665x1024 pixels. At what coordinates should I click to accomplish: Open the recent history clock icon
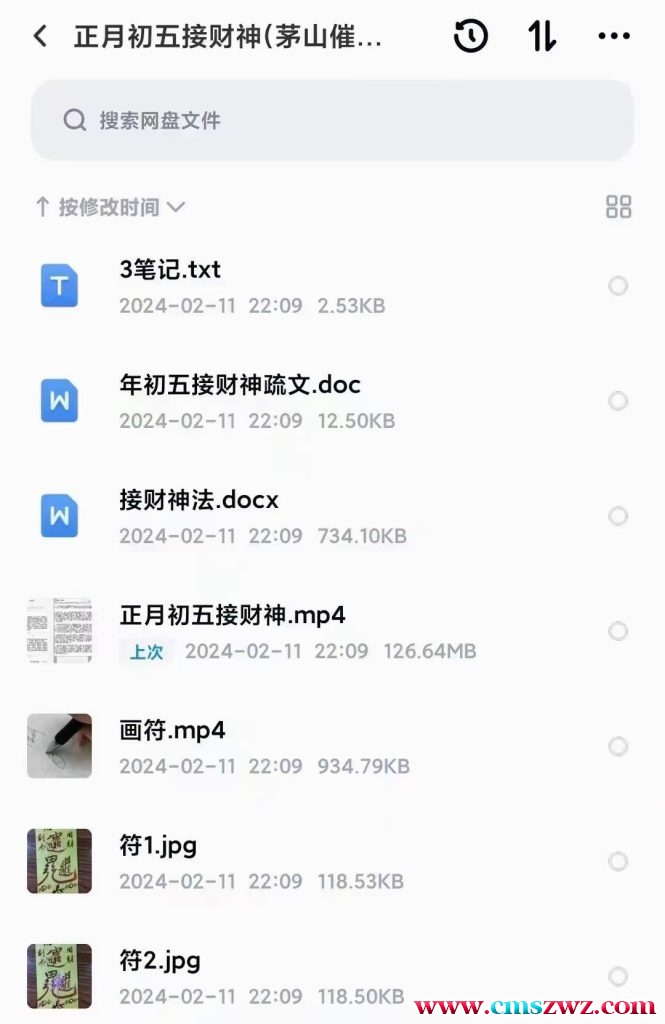[471, 37]
